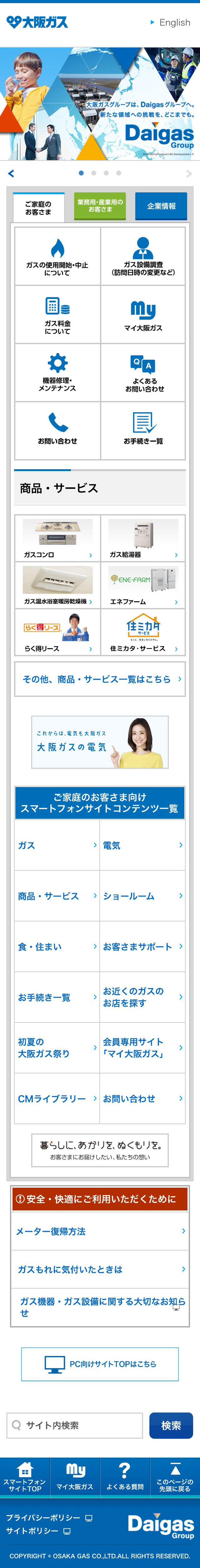This screenshot has height=1568, width=200.
Task: Open the ショールーム menu item
Action: coord(142,896)
